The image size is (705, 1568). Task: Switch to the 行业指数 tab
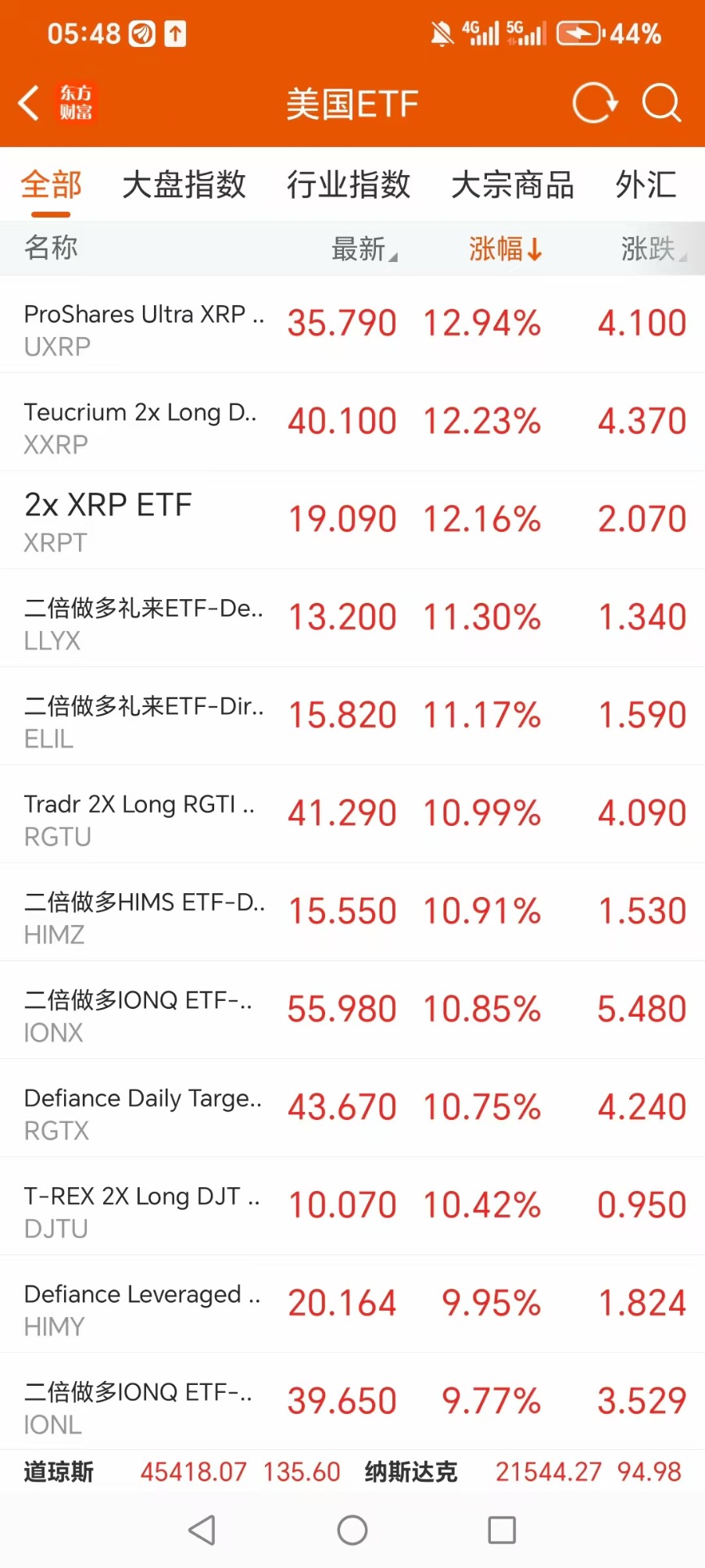click(349, 185)
